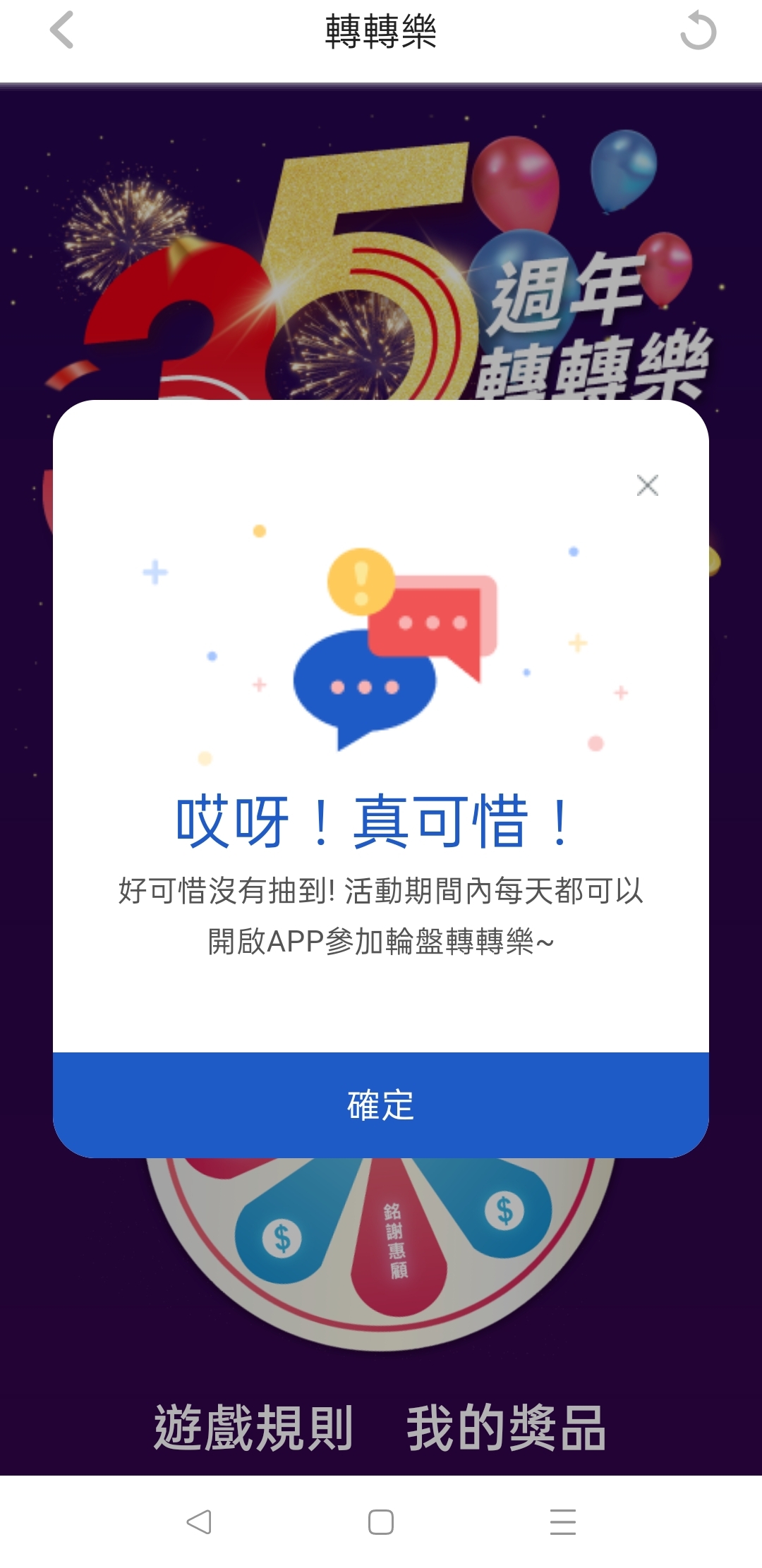762x1568 pixels.
Task: Go back using the top-left arrow
Action: (x=62, y=30)
